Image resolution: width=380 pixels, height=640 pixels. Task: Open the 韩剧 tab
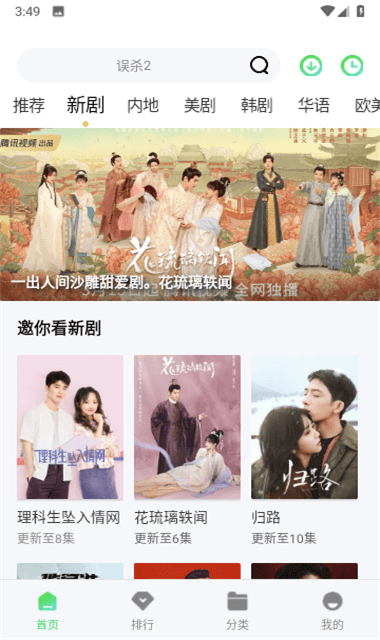(x=257, y=105)
